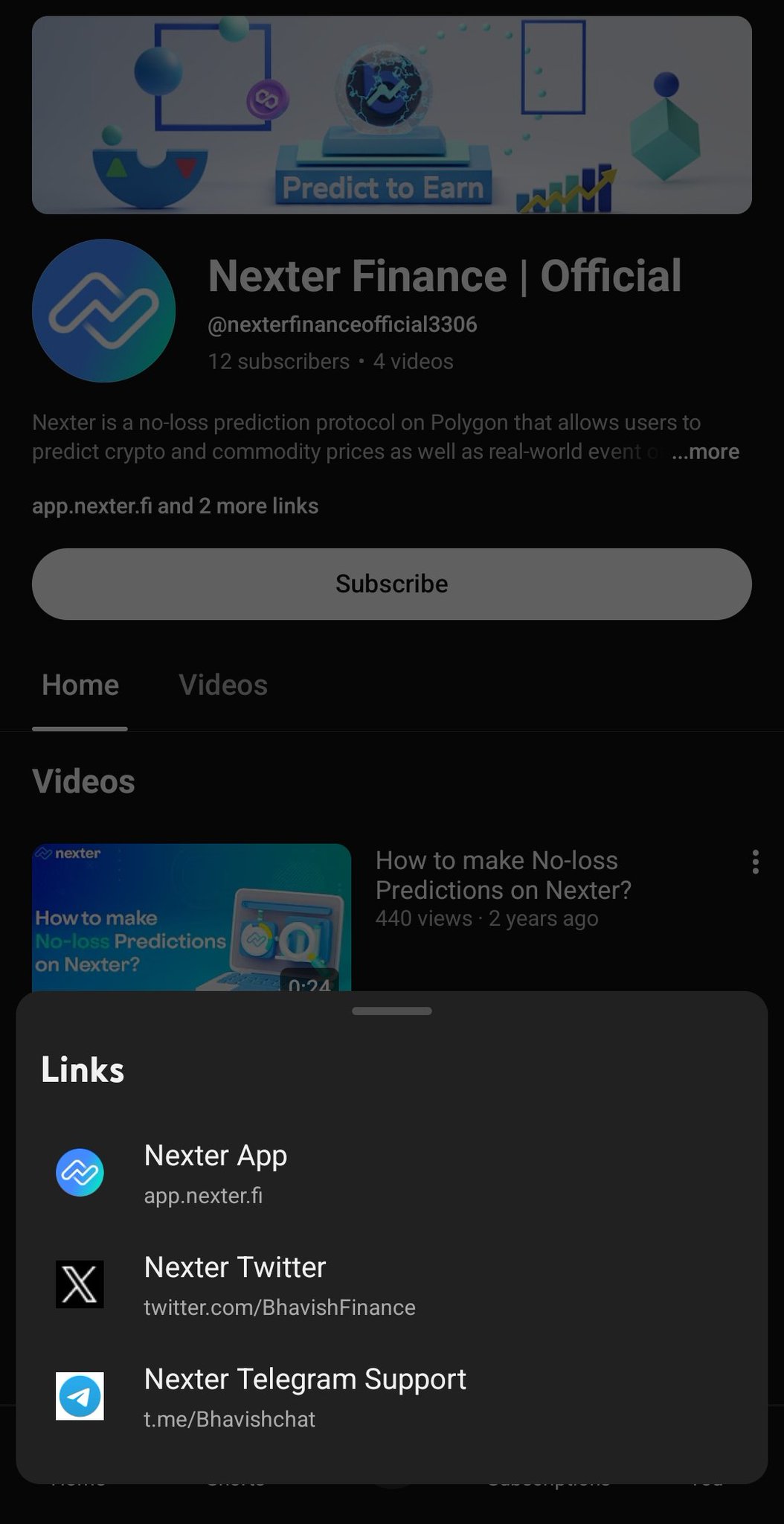Switch to the Home channel tab
Viewport: 784px width, 1524px height.
(x=80, y=685)
